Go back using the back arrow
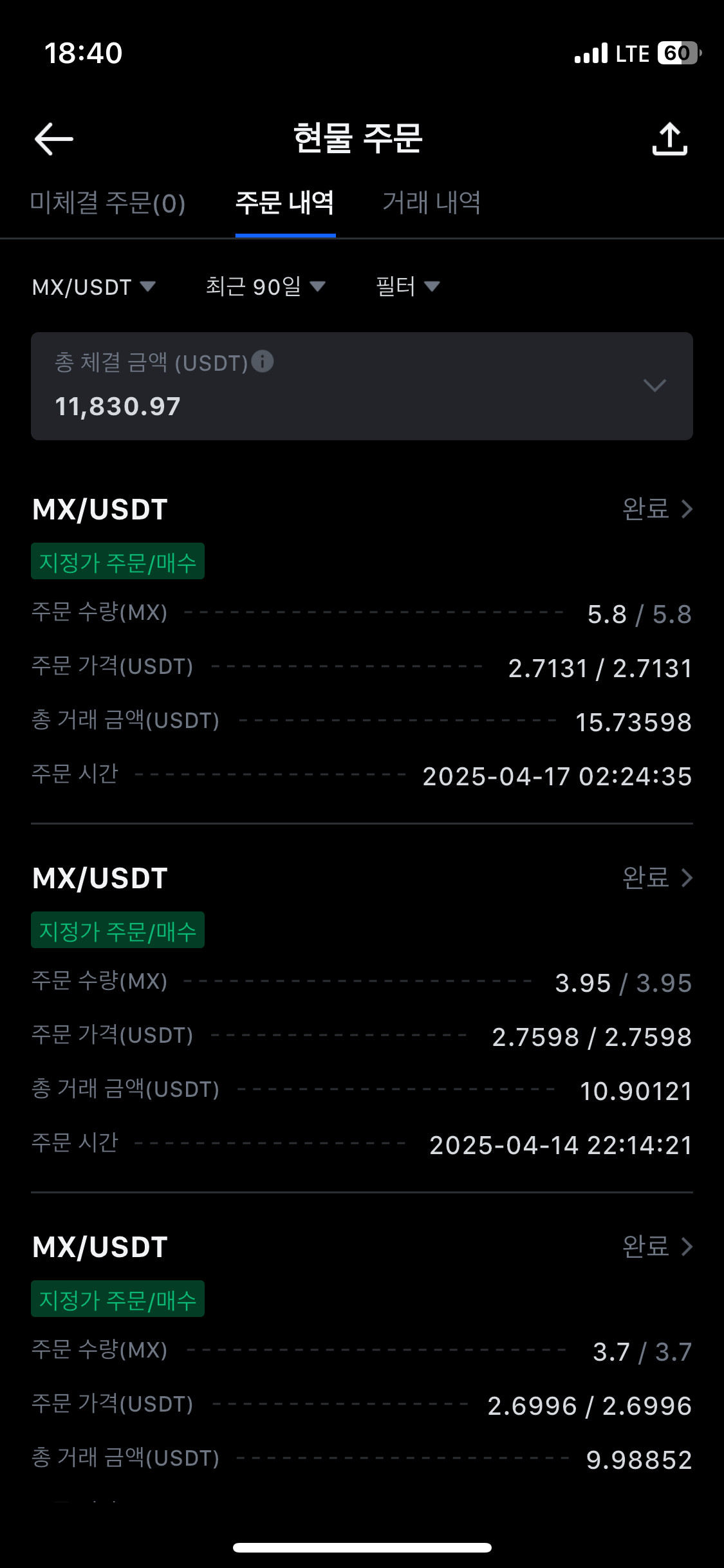The image size is (724, 1568). coord(54,139)
